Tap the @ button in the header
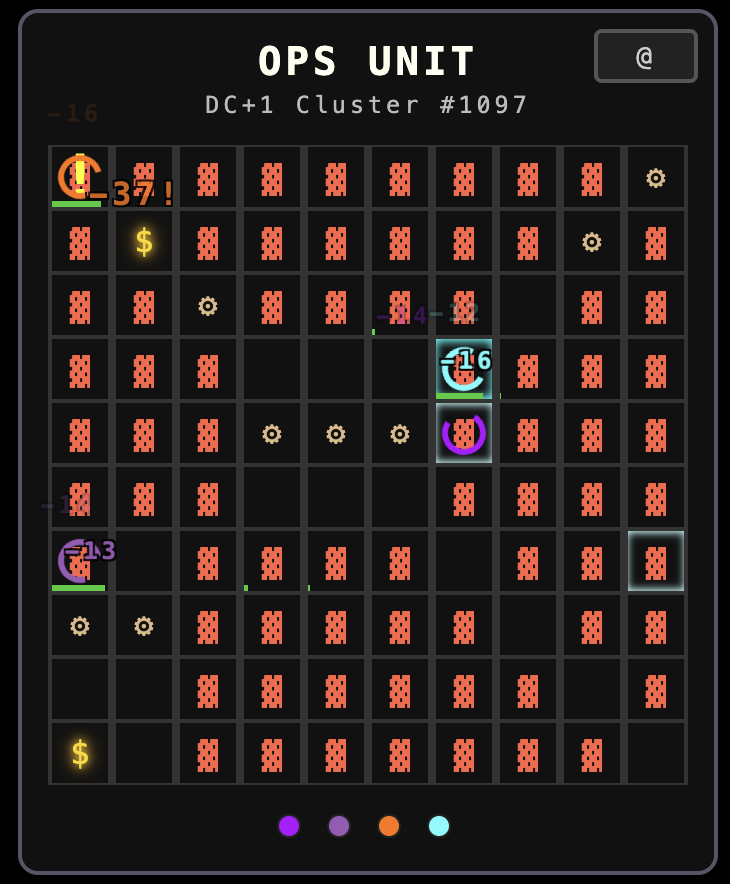 pos(645,56)
